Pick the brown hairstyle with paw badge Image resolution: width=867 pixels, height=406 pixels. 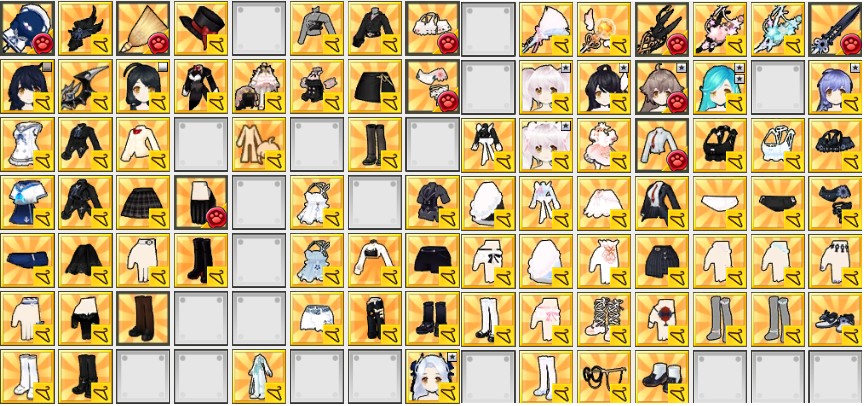[664, 86]
